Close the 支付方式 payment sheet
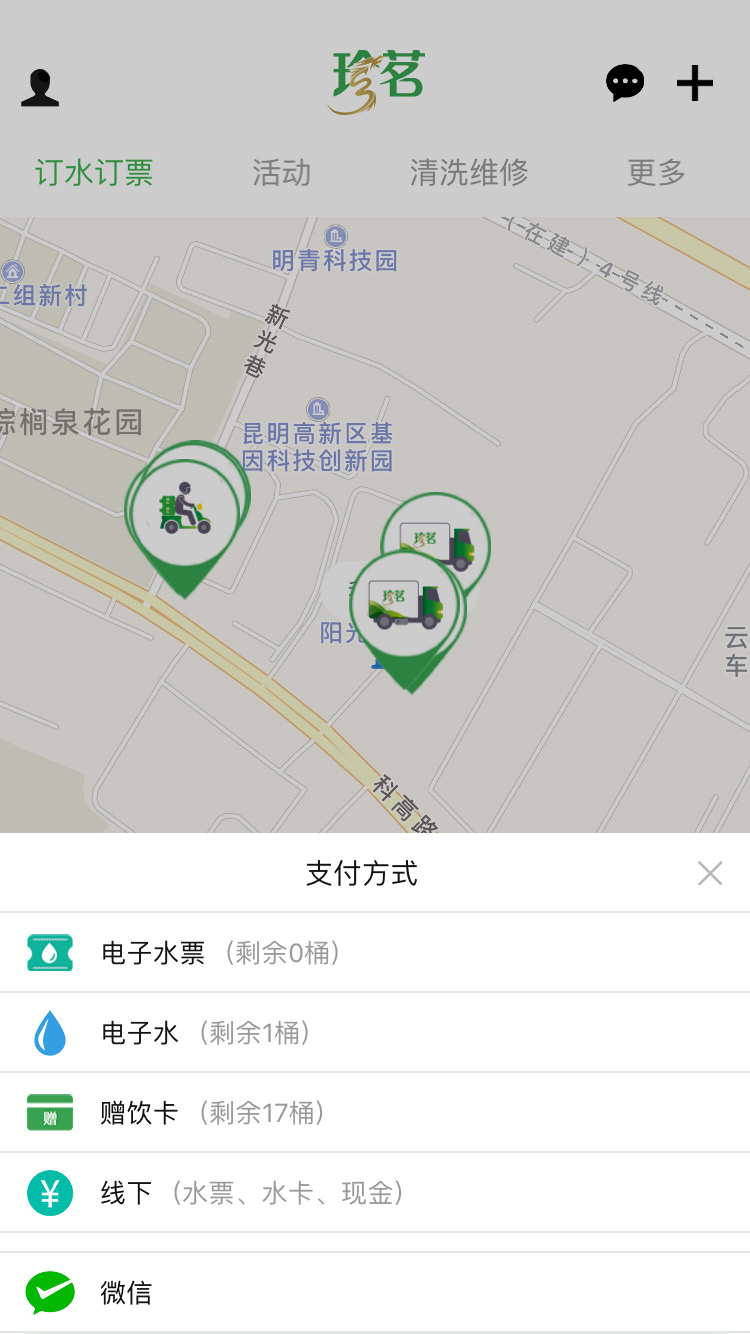 (x=710, y=873)
